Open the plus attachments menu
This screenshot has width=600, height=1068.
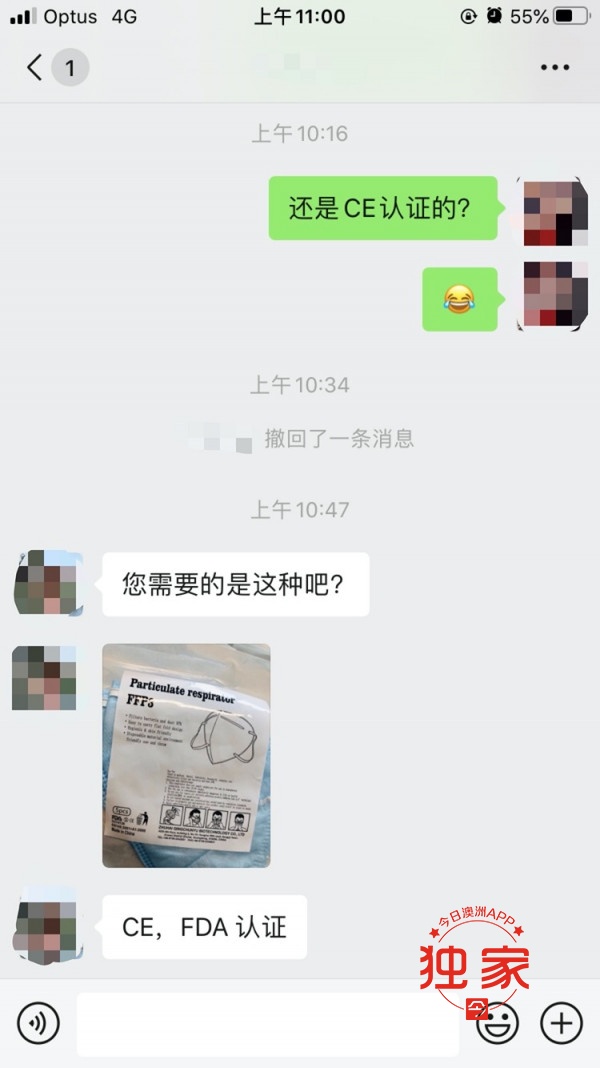click(x=561, y=1023)
